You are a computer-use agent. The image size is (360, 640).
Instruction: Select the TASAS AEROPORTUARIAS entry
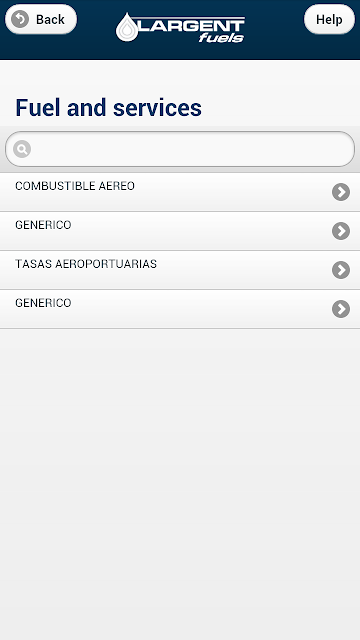pos(180,270)
